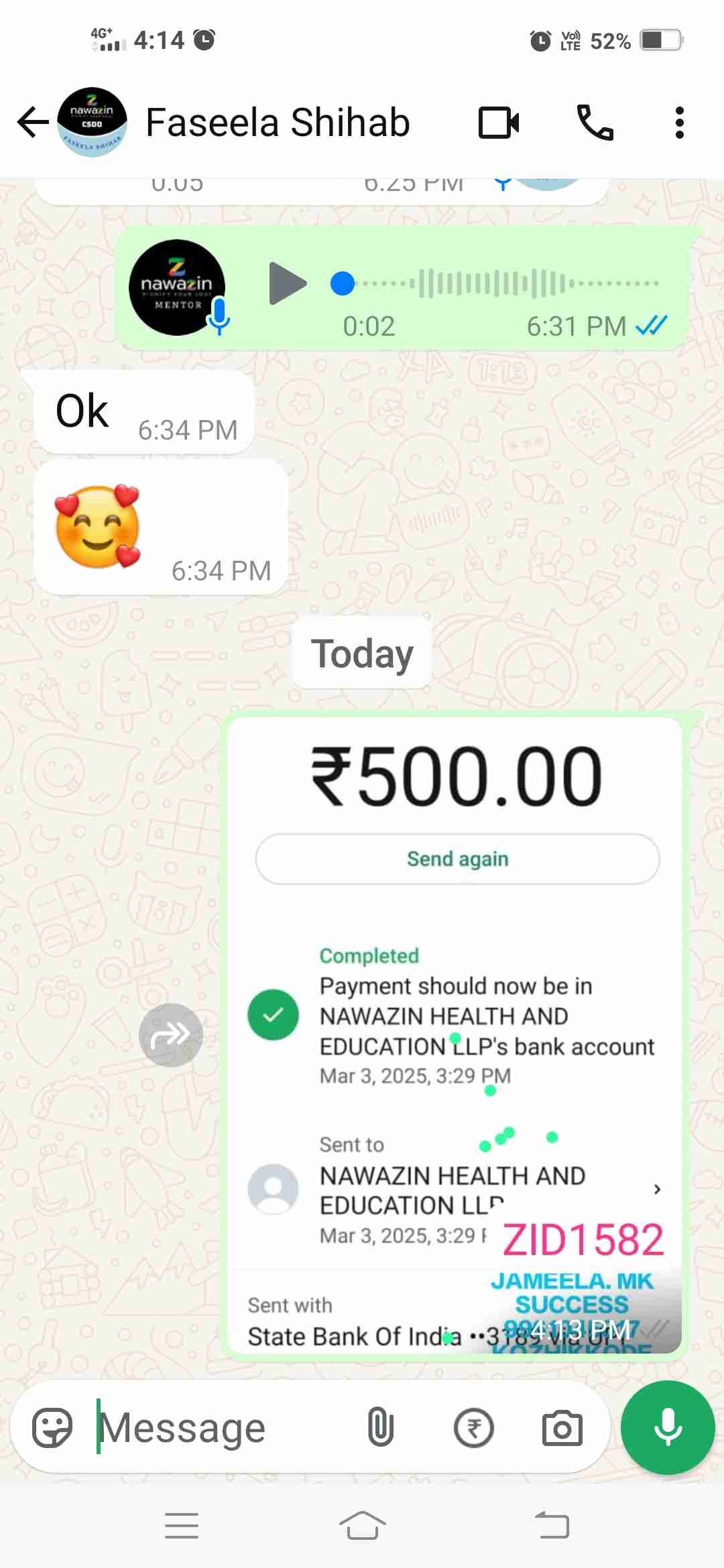Screen dimensions: 724x1568
Task: Go back to the chats list
Action: click(x=32, y=123)
